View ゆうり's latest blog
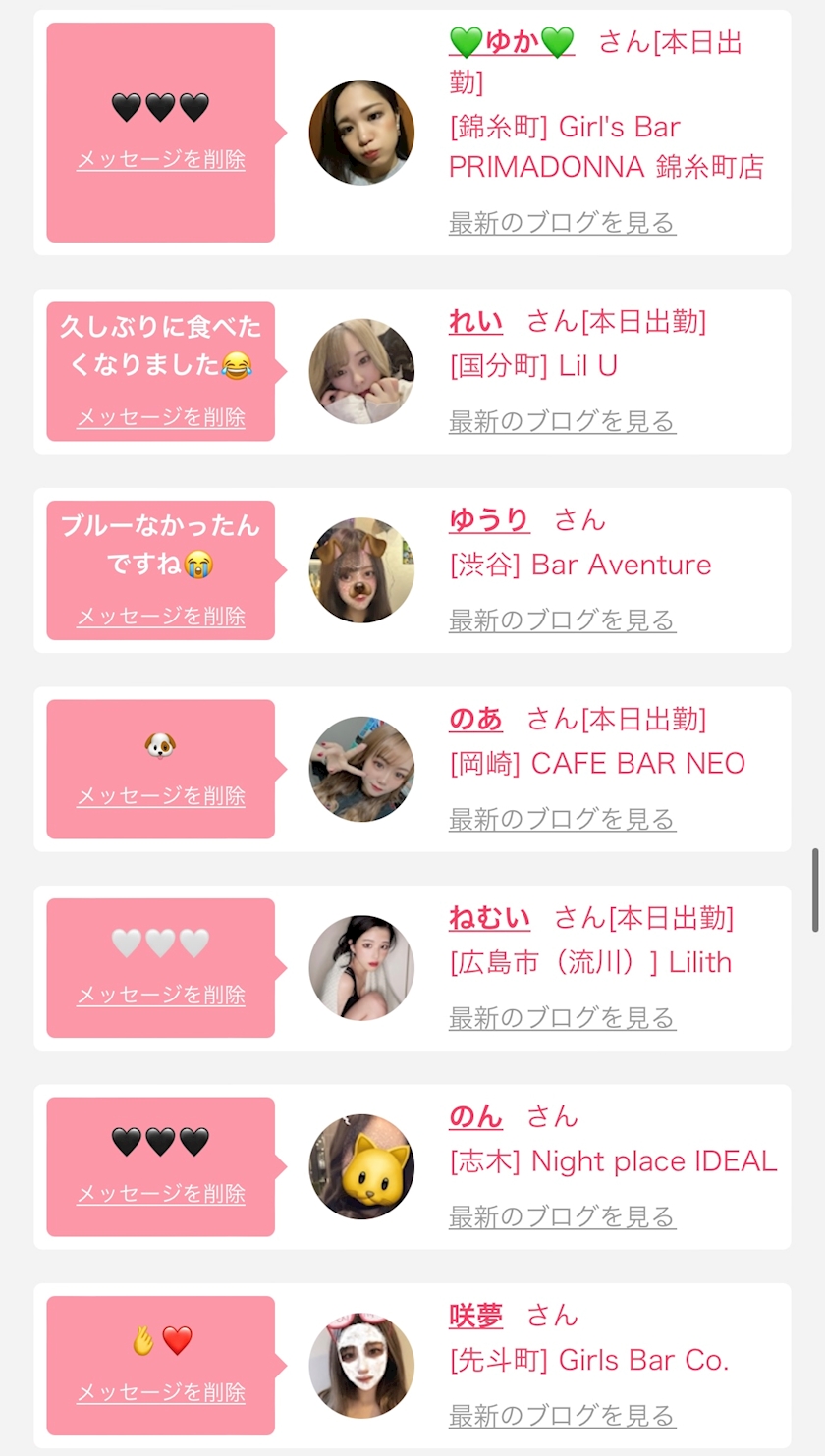The width and height of the screenshot is (825, 1456). (562, 620)
